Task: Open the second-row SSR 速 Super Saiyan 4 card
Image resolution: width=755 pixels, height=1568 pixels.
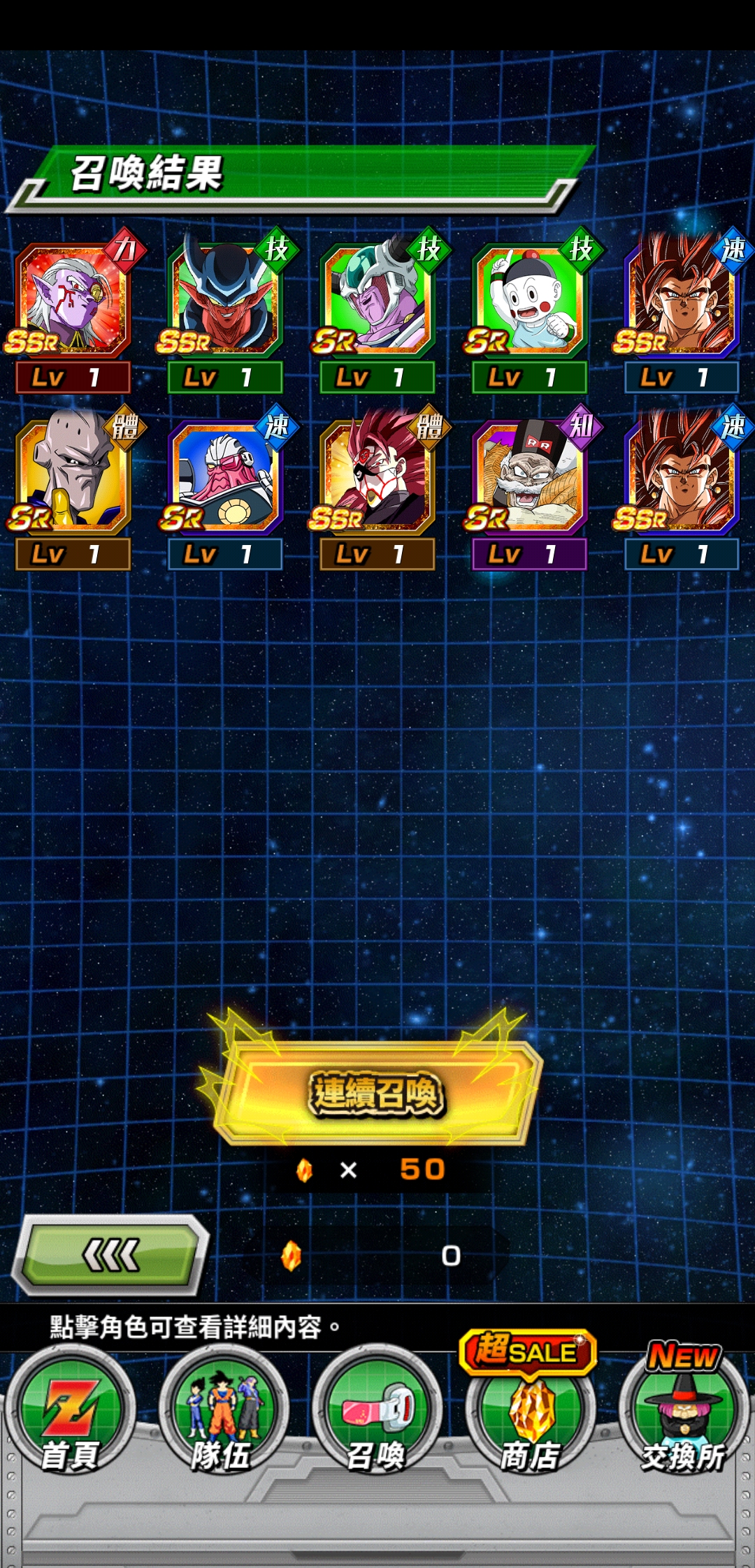Action: coord(682,488)
